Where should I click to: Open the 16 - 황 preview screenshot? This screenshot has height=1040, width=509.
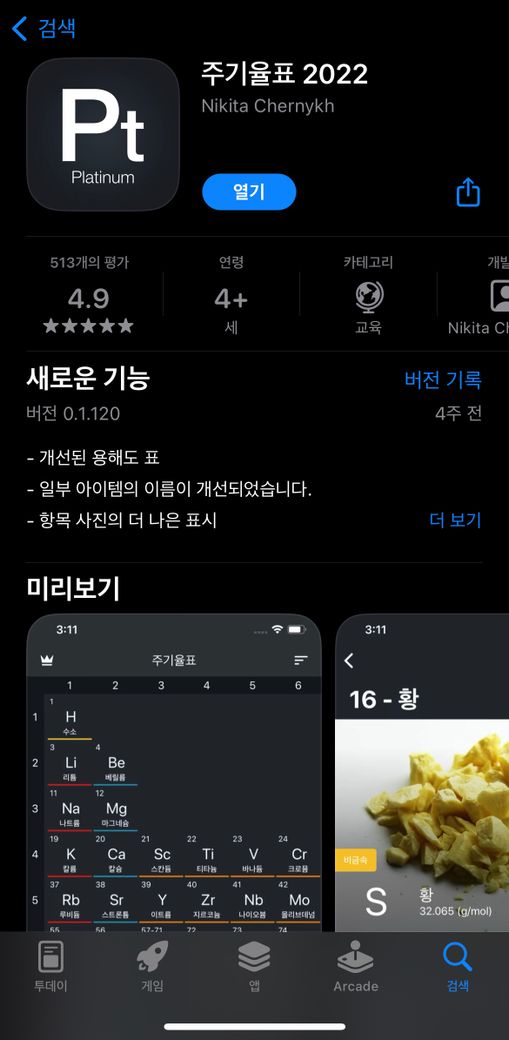[422, 773]
